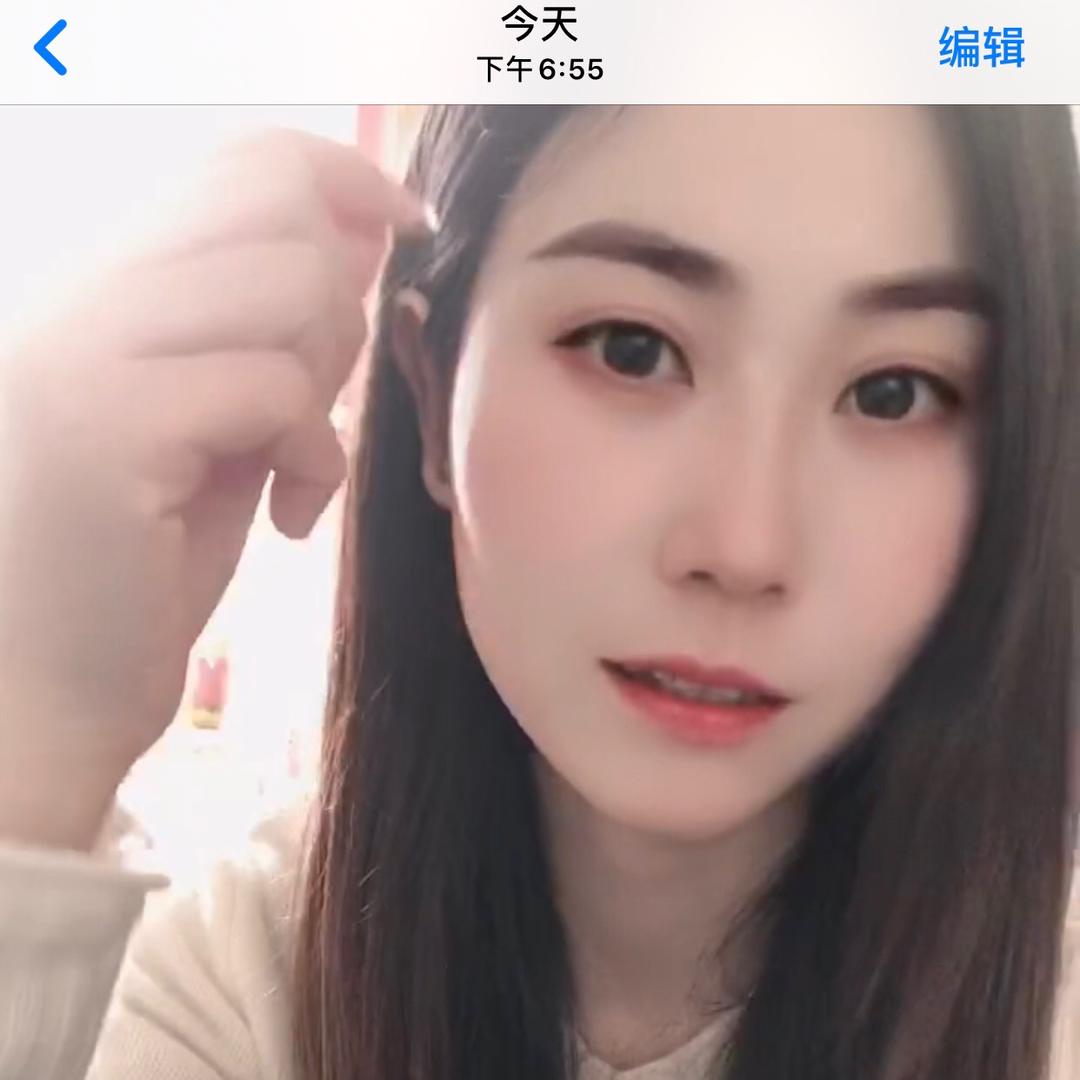The height and width of the screenshot is (1080, 1080).
Task: Go back using the blue arrow
Action: (x=50, y=48)
